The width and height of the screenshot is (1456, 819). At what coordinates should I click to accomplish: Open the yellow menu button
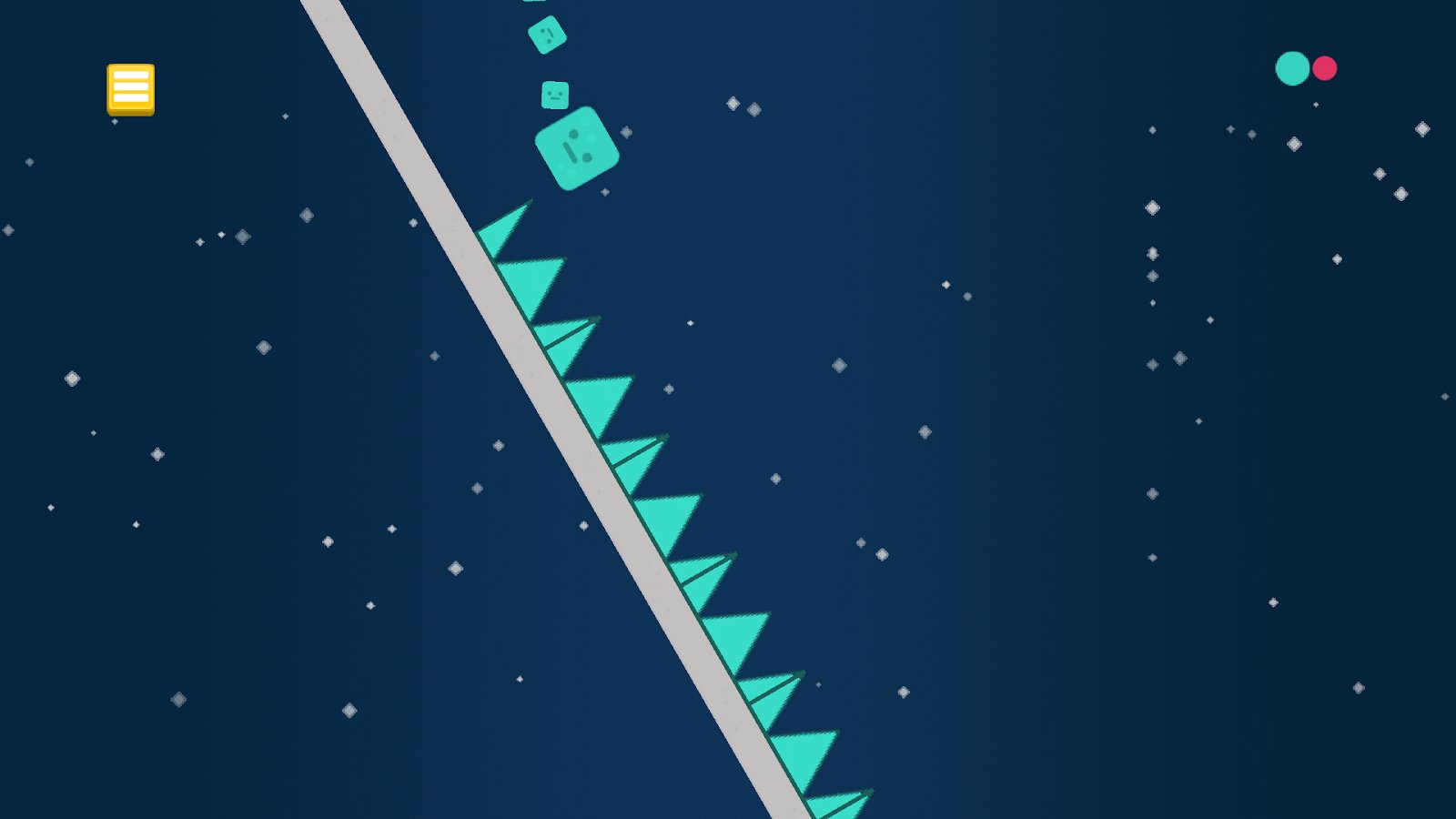coord(131,88)
